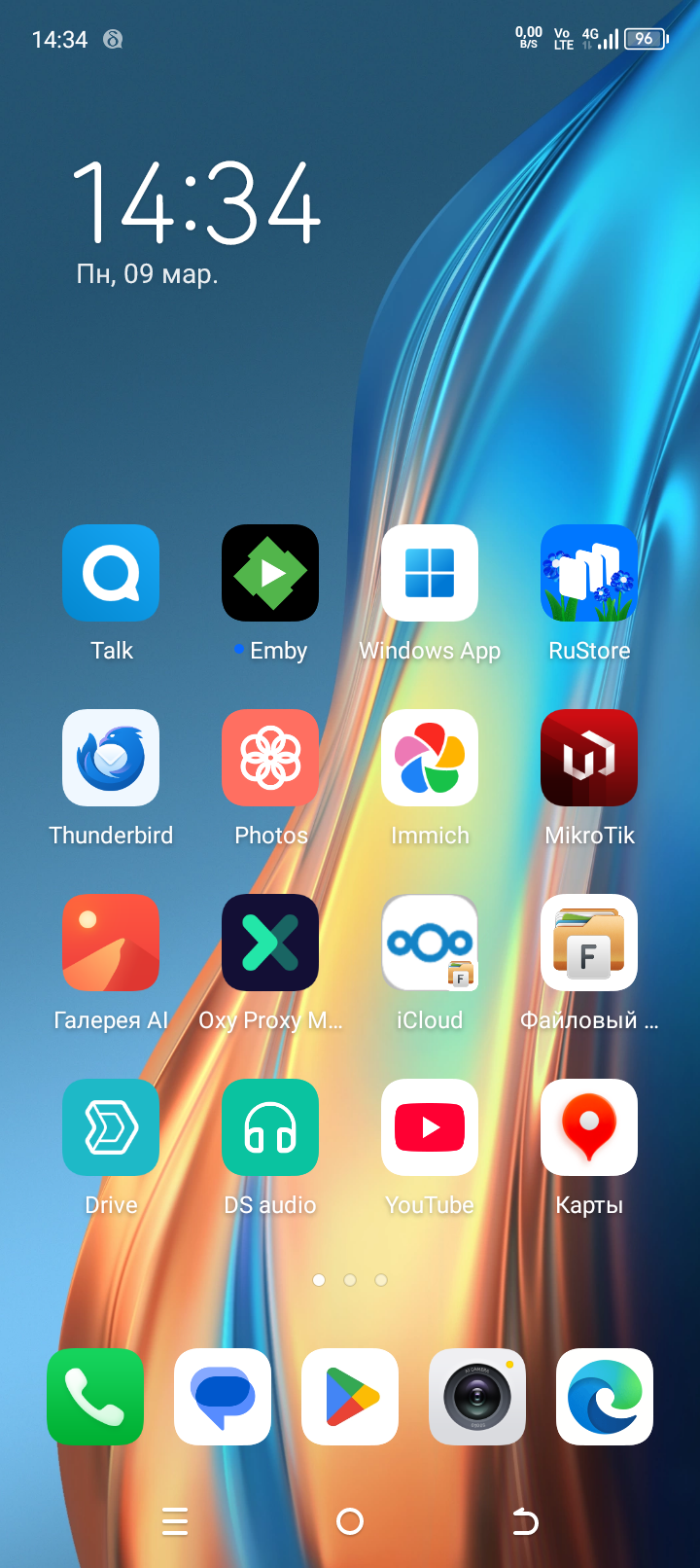This screenshot has height=1568, width=700.
Task: Launch Immich
Action: [x=430, y=758]
